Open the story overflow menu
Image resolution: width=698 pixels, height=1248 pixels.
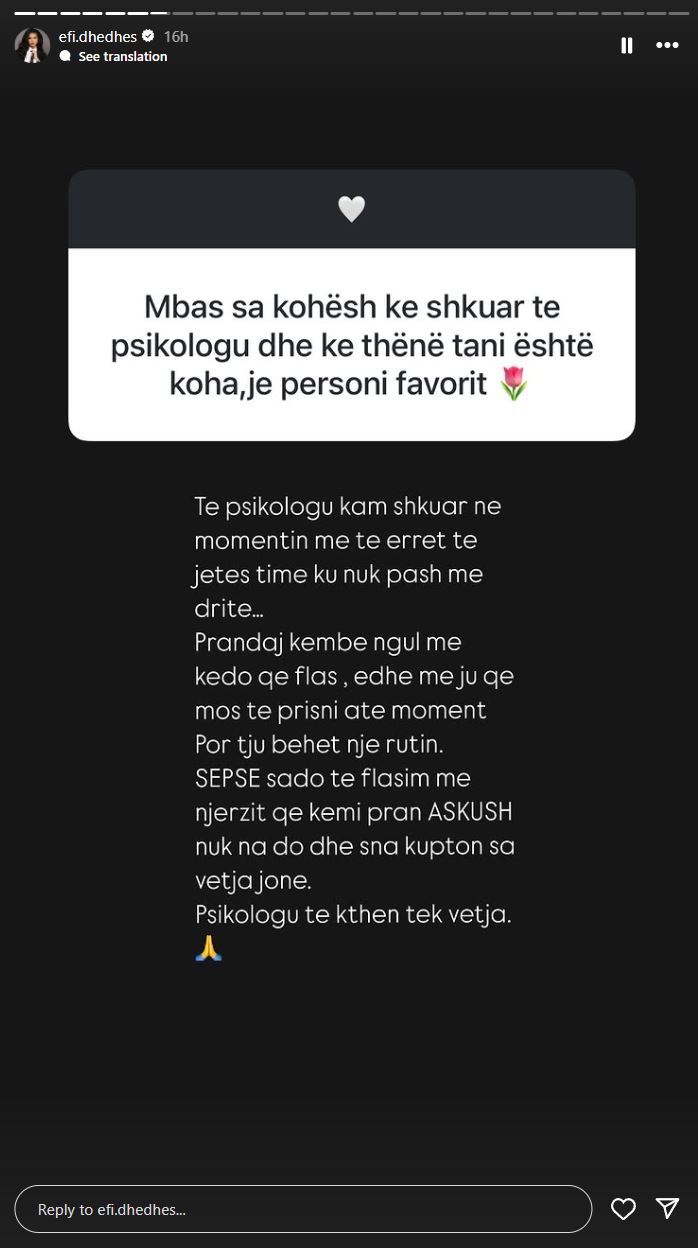[667, 45]
